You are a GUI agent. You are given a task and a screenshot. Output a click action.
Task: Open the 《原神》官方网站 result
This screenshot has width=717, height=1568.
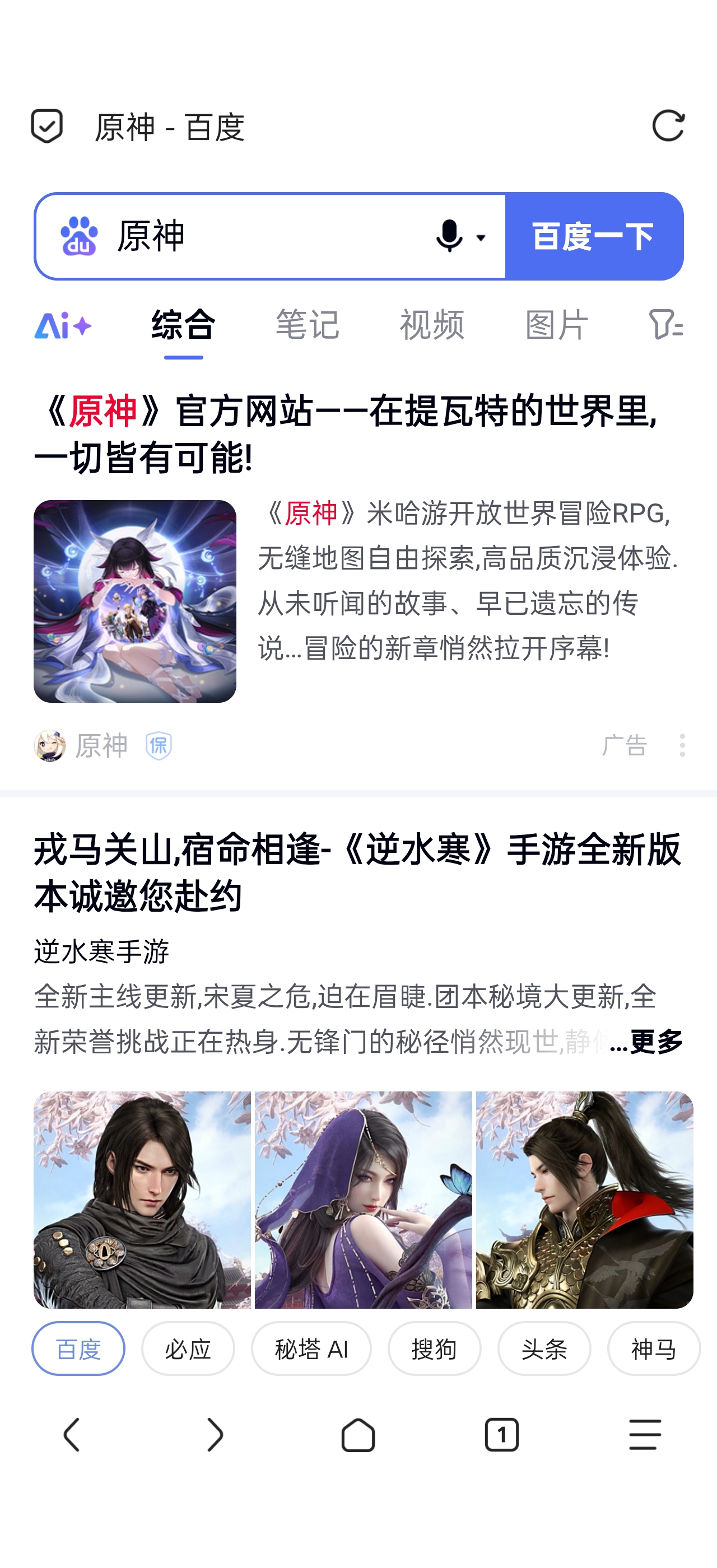tap(346, 433)
